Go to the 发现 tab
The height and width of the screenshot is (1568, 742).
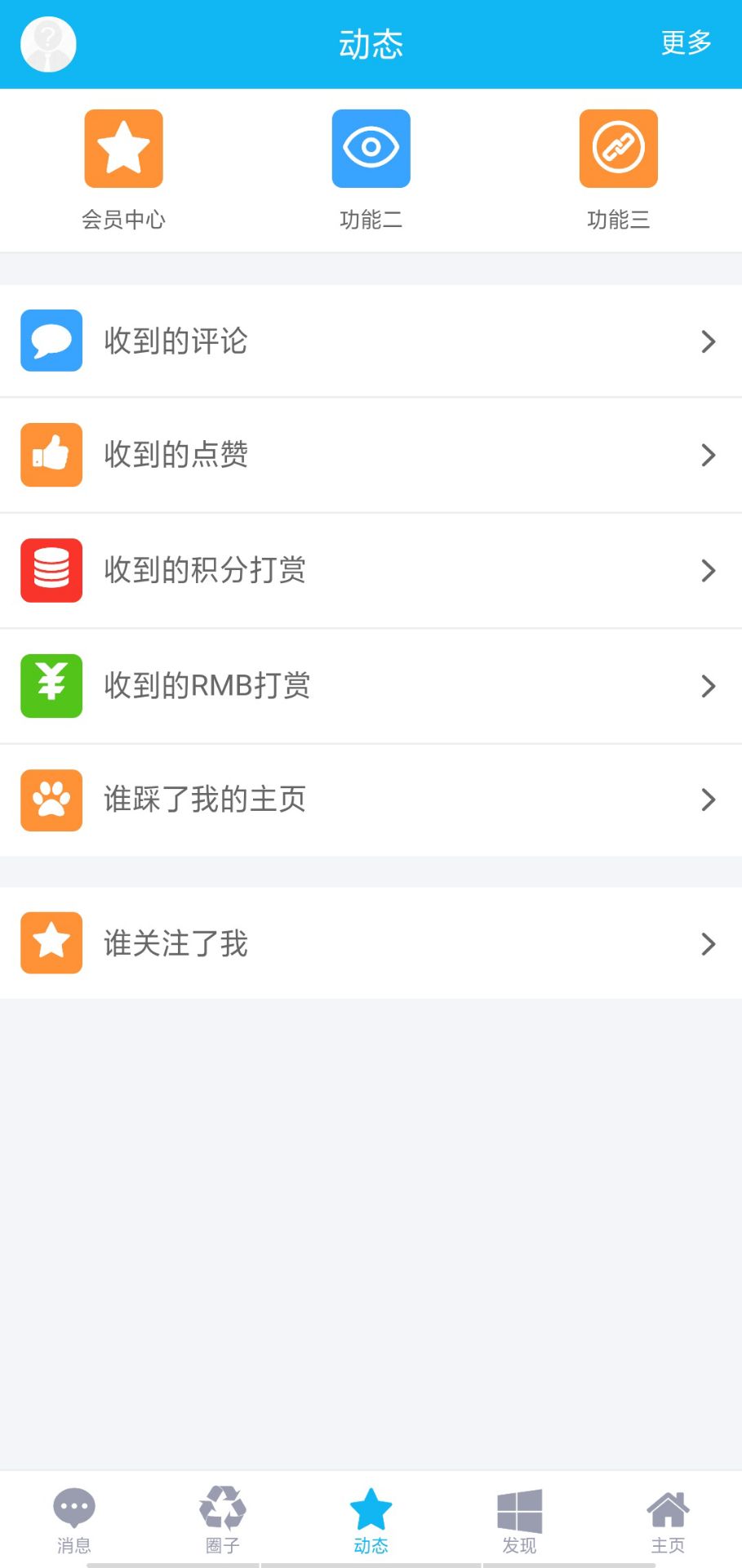click(519, 1520)
